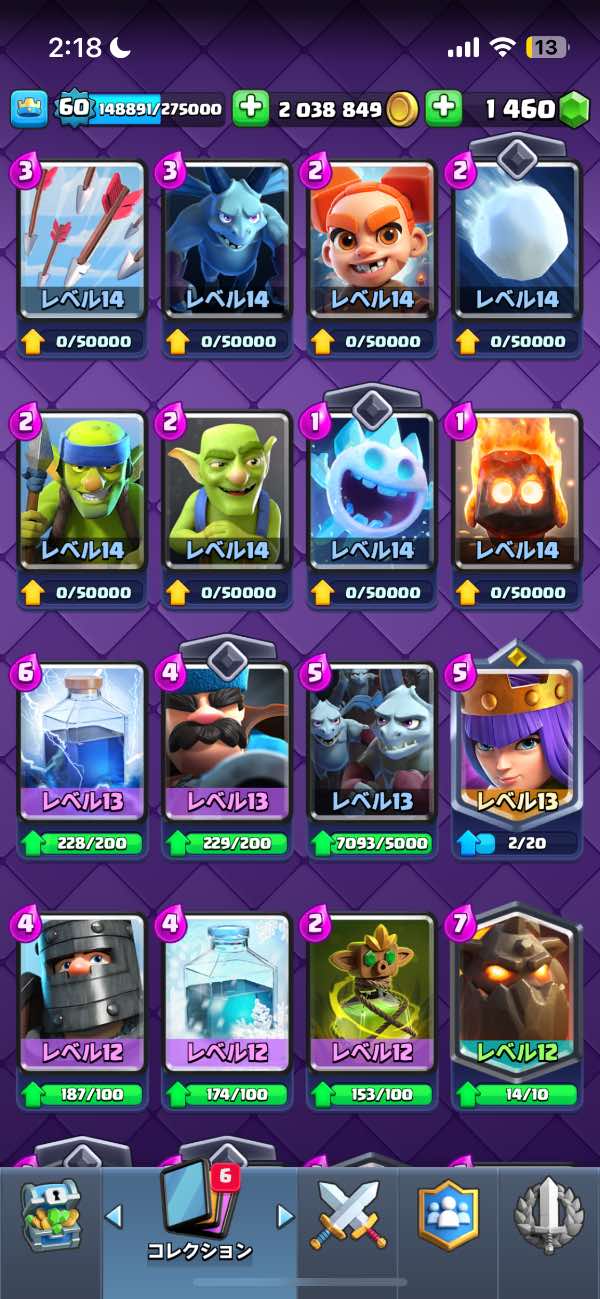Image resolution: width=600 pixels, height=1299 pixels.
Task: Open the Lava Hound card
Action: [516, 990]
